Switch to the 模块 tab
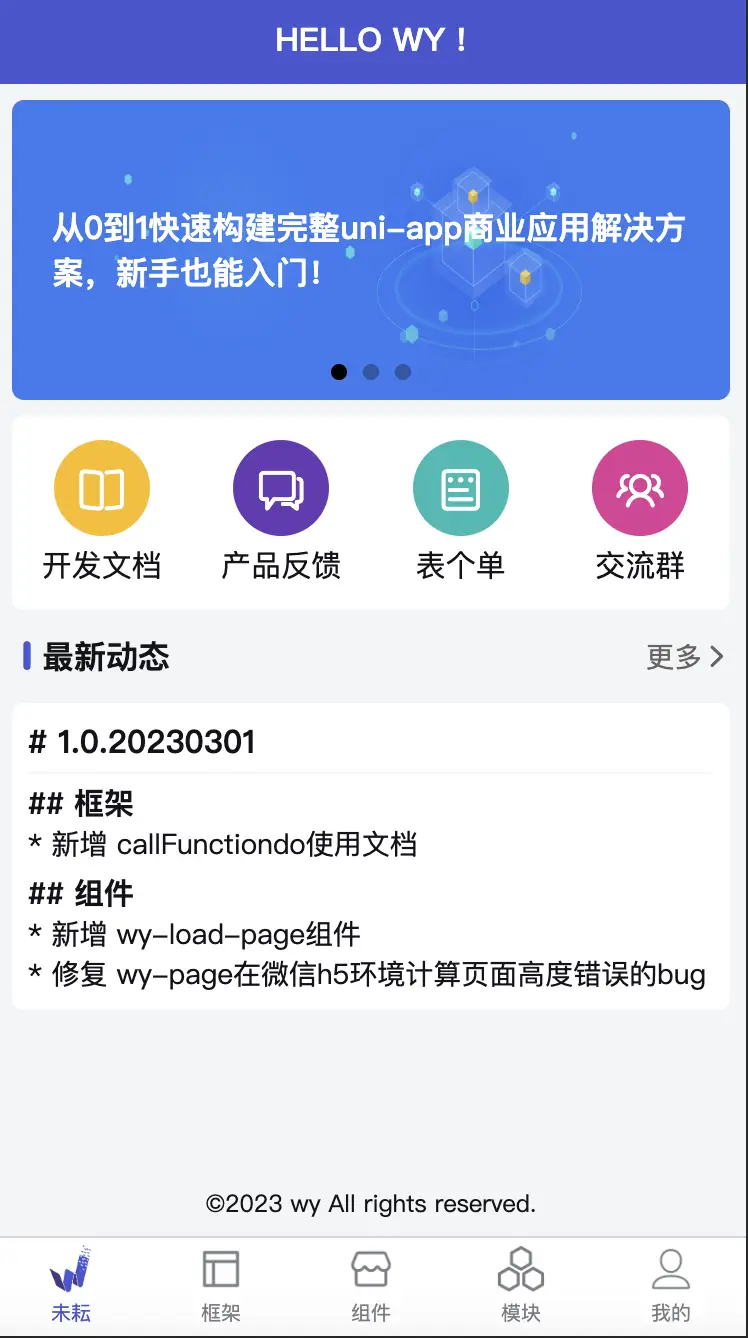This screenshot has height=1338, width=748. pos(521,1286)
